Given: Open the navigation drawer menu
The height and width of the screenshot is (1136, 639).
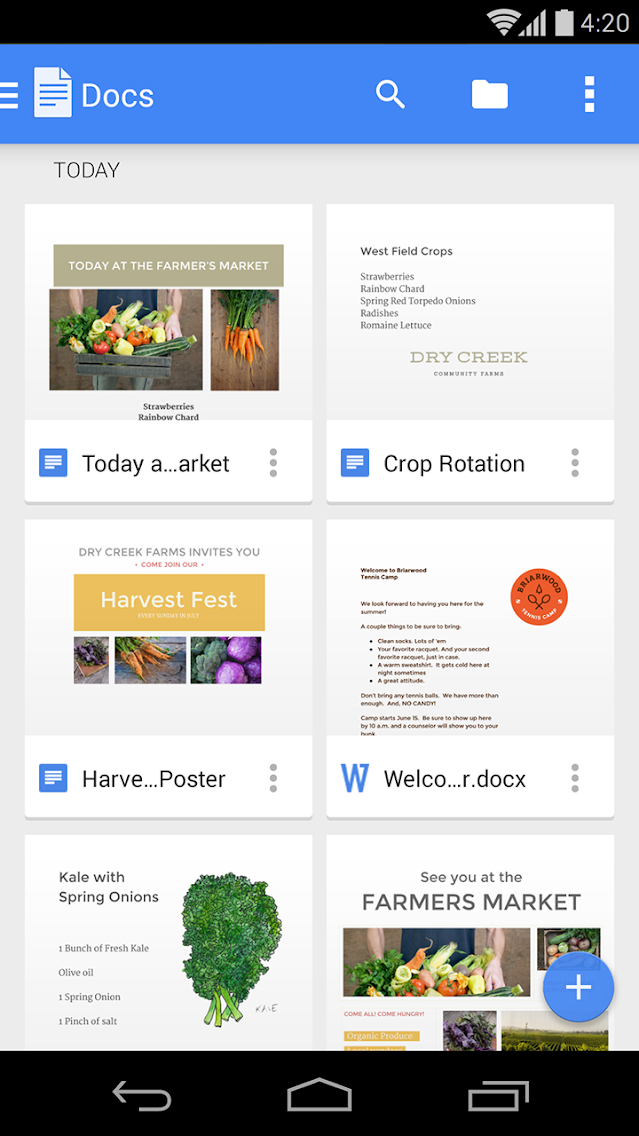Looking at the screenshot, I should tap(10, 95).
